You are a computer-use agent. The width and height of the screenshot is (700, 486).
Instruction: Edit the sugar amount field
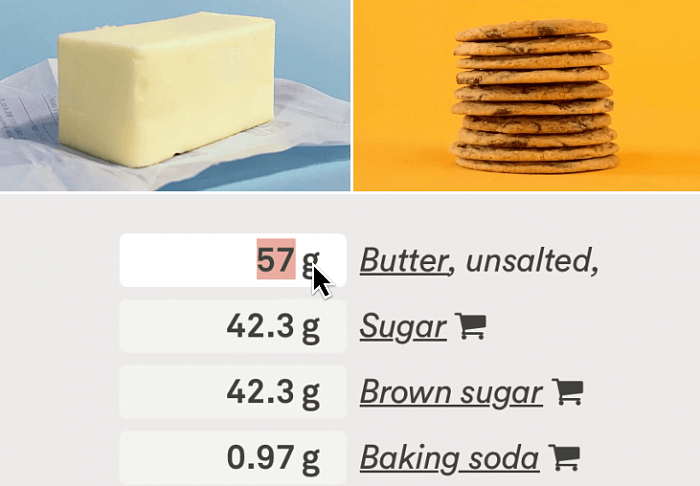pos(232,327)
